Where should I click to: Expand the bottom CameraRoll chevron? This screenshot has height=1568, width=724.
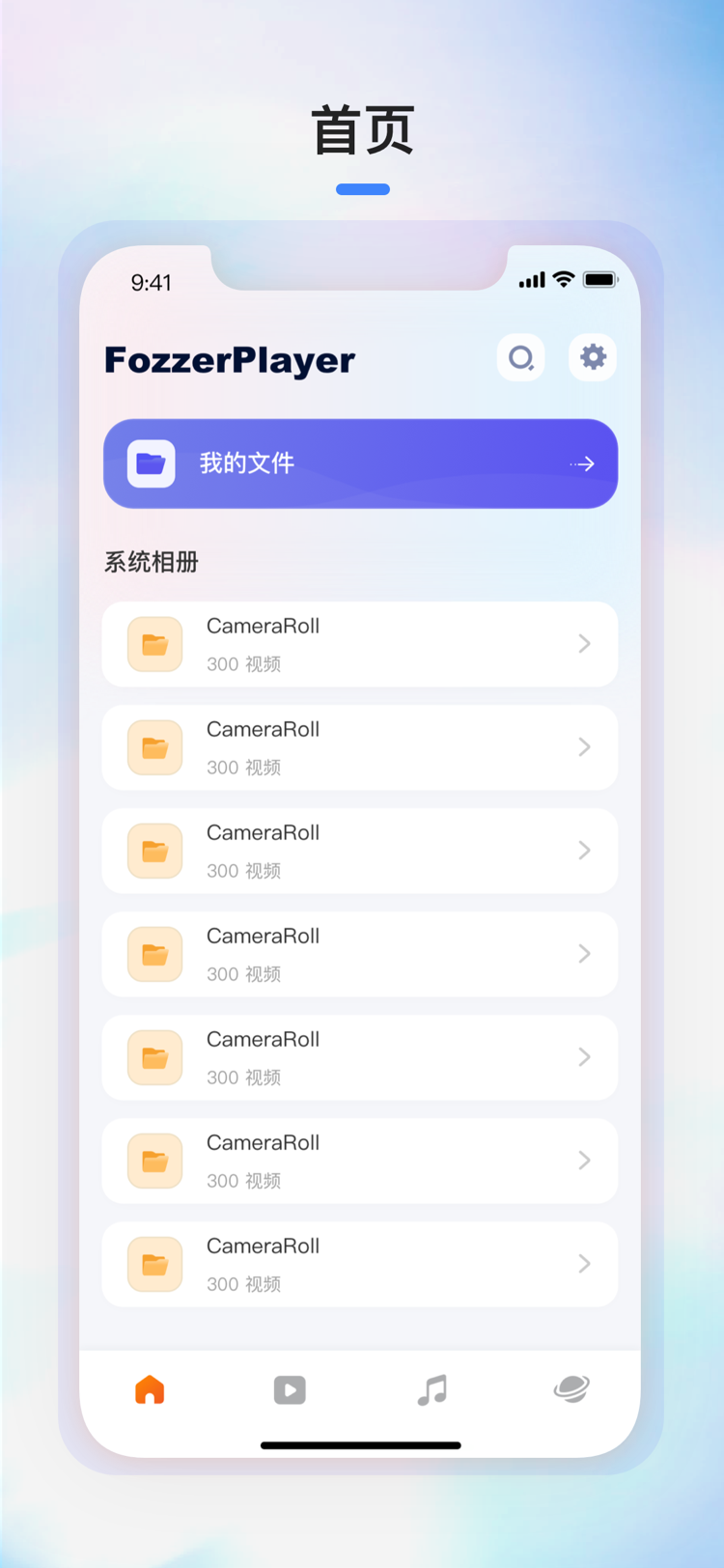click(584, 1263)
